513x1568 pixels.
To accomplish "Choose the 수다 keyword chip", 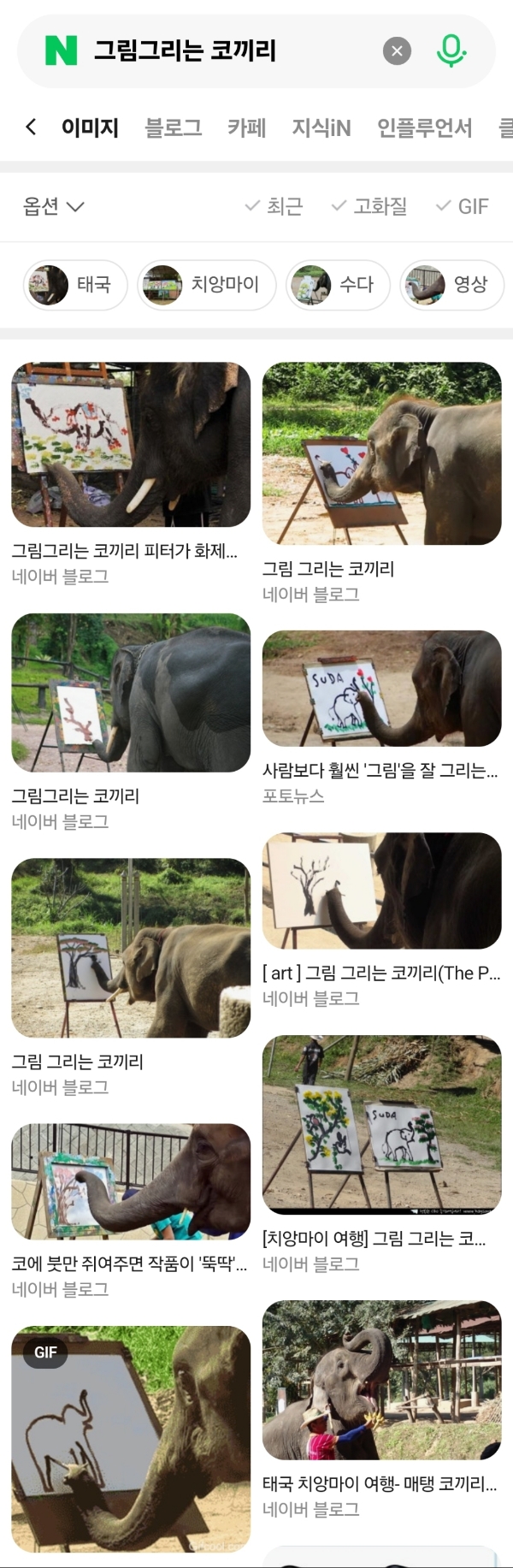I will pyautogui.click(x=338, y=285).
